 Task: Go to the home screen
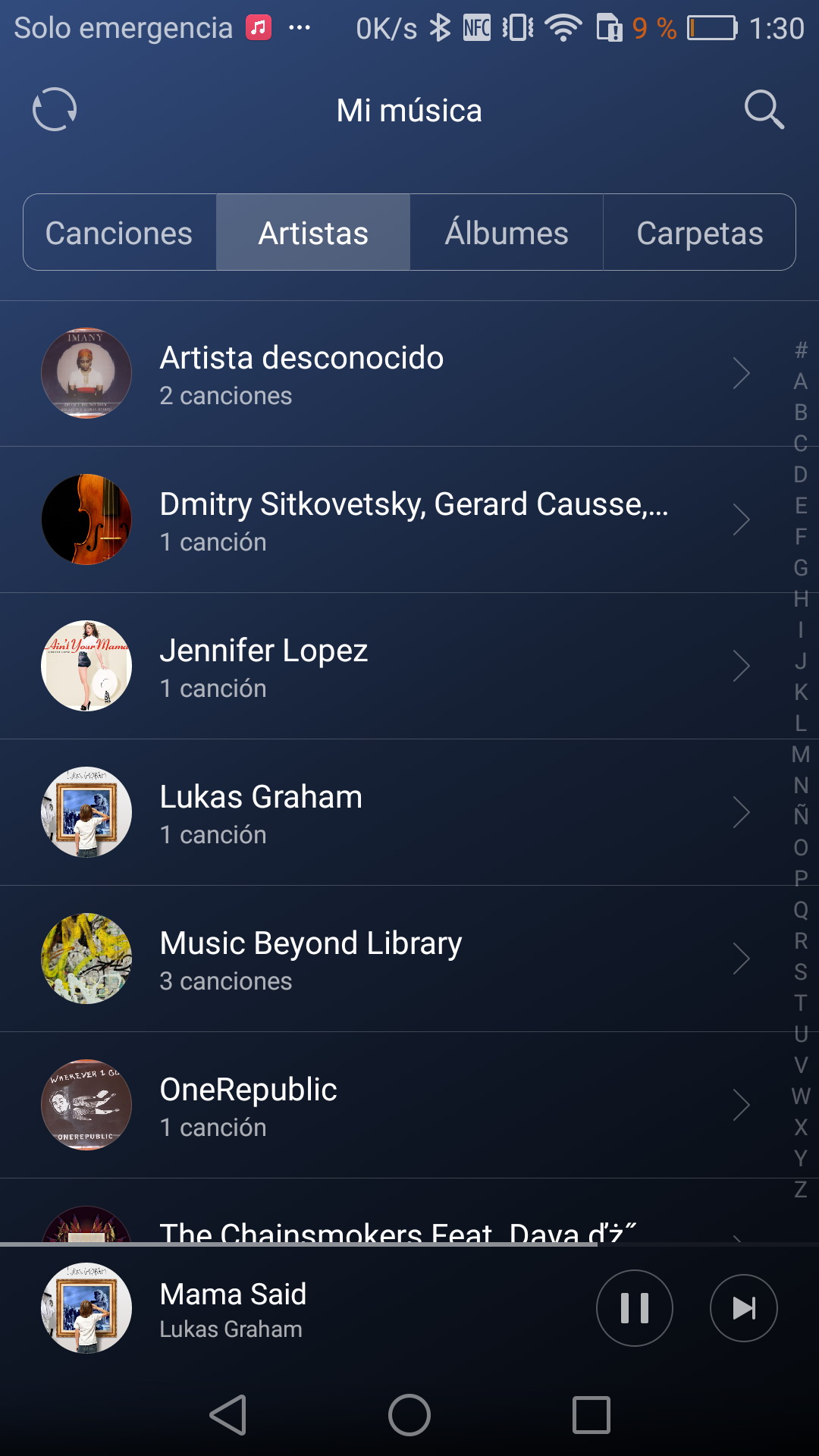[409, 1415]
